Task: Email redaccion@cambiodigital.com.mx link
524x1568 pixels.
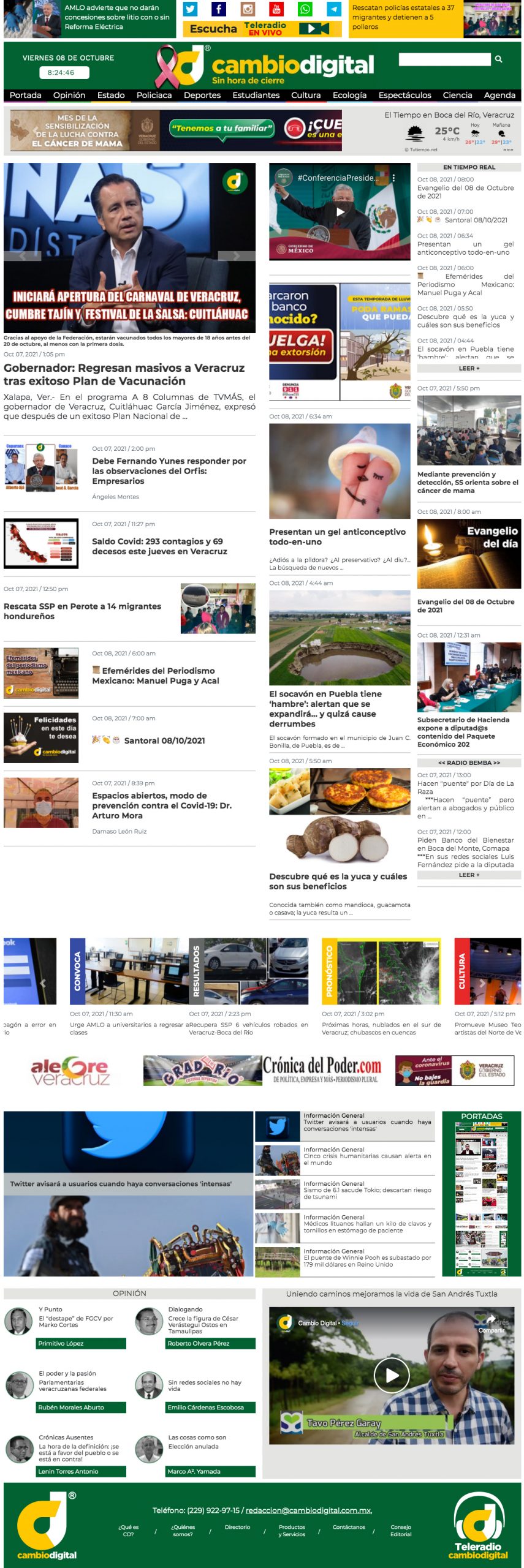Action: [308, 1510]
